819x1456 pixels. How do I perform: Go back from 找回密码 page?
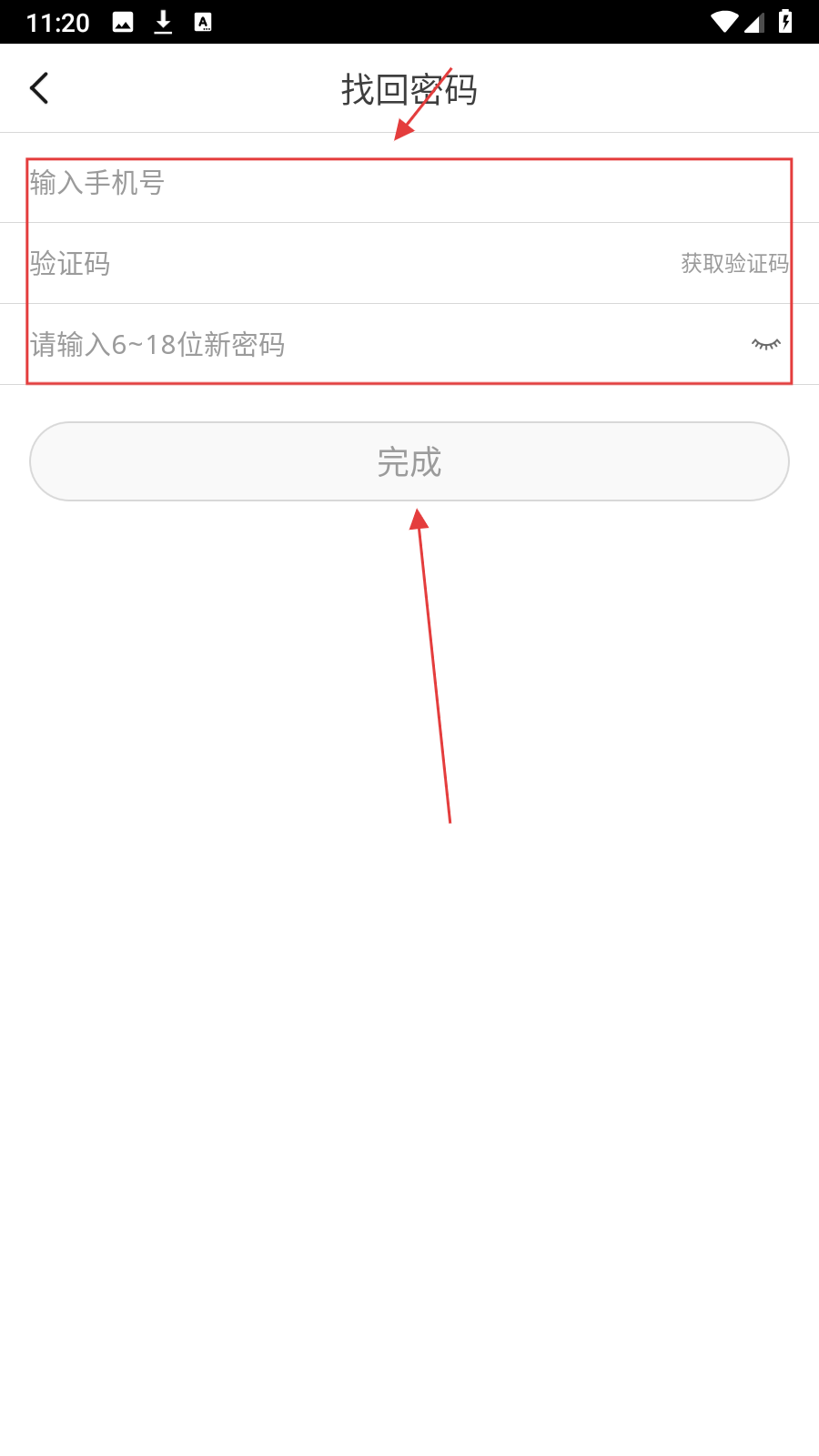coord(39,88)
